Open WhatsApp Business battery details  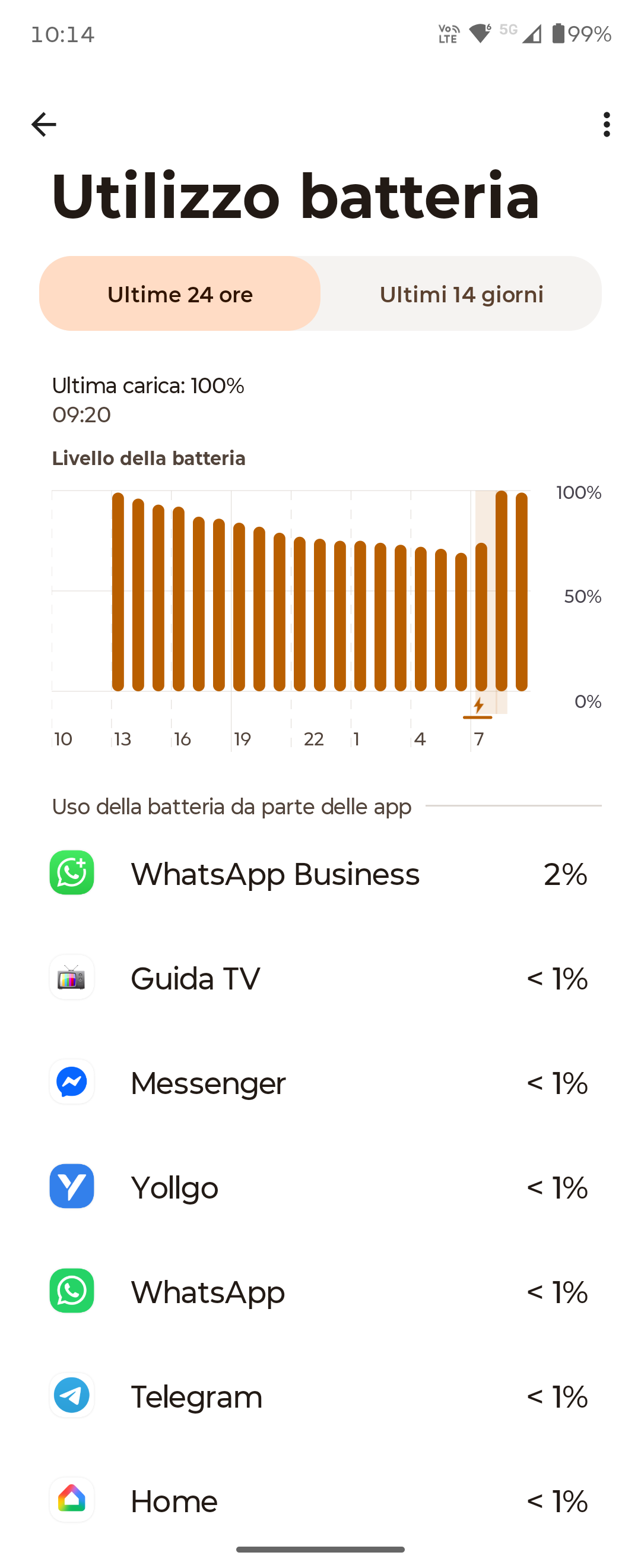(320, 874)
